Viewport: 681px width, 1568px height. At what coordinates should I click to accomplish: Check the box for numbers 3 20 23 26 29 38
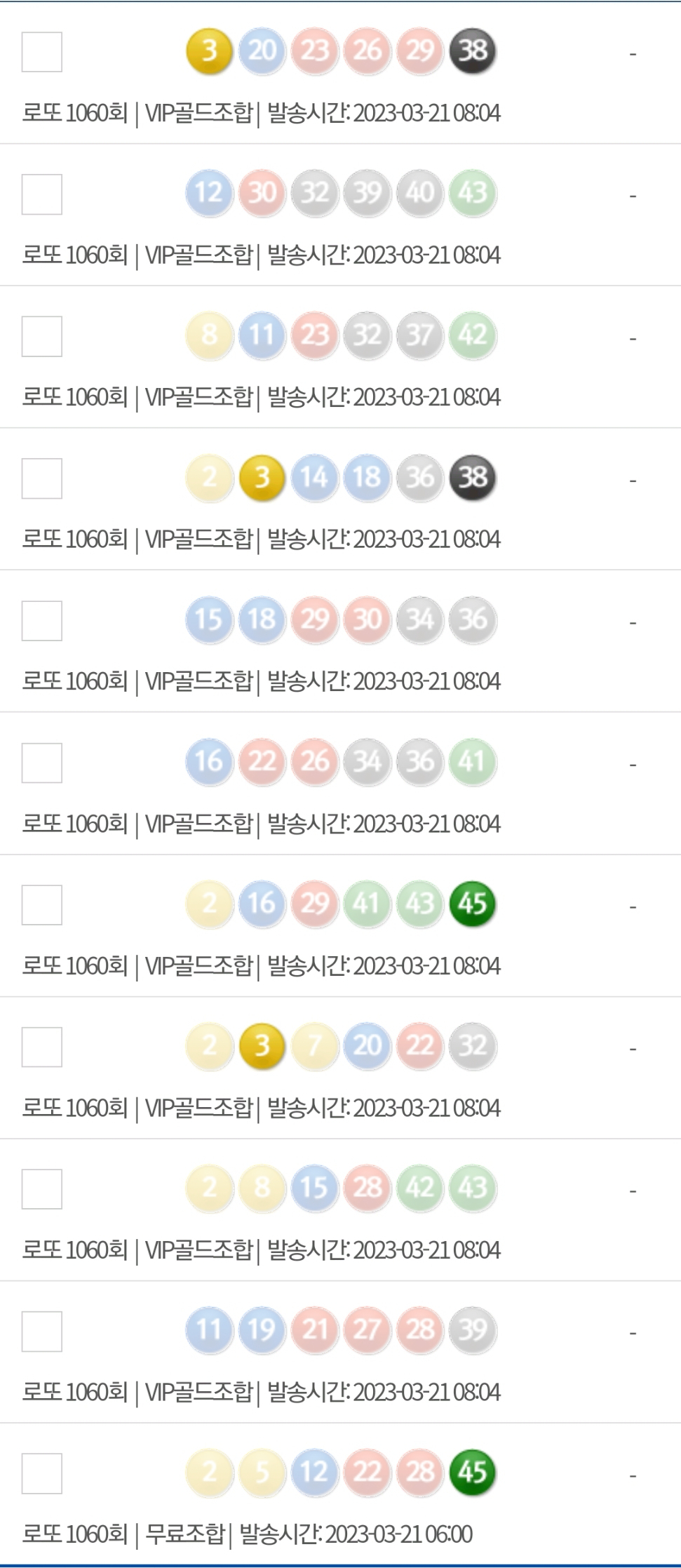pyautogui.click(x=42, y=52)
